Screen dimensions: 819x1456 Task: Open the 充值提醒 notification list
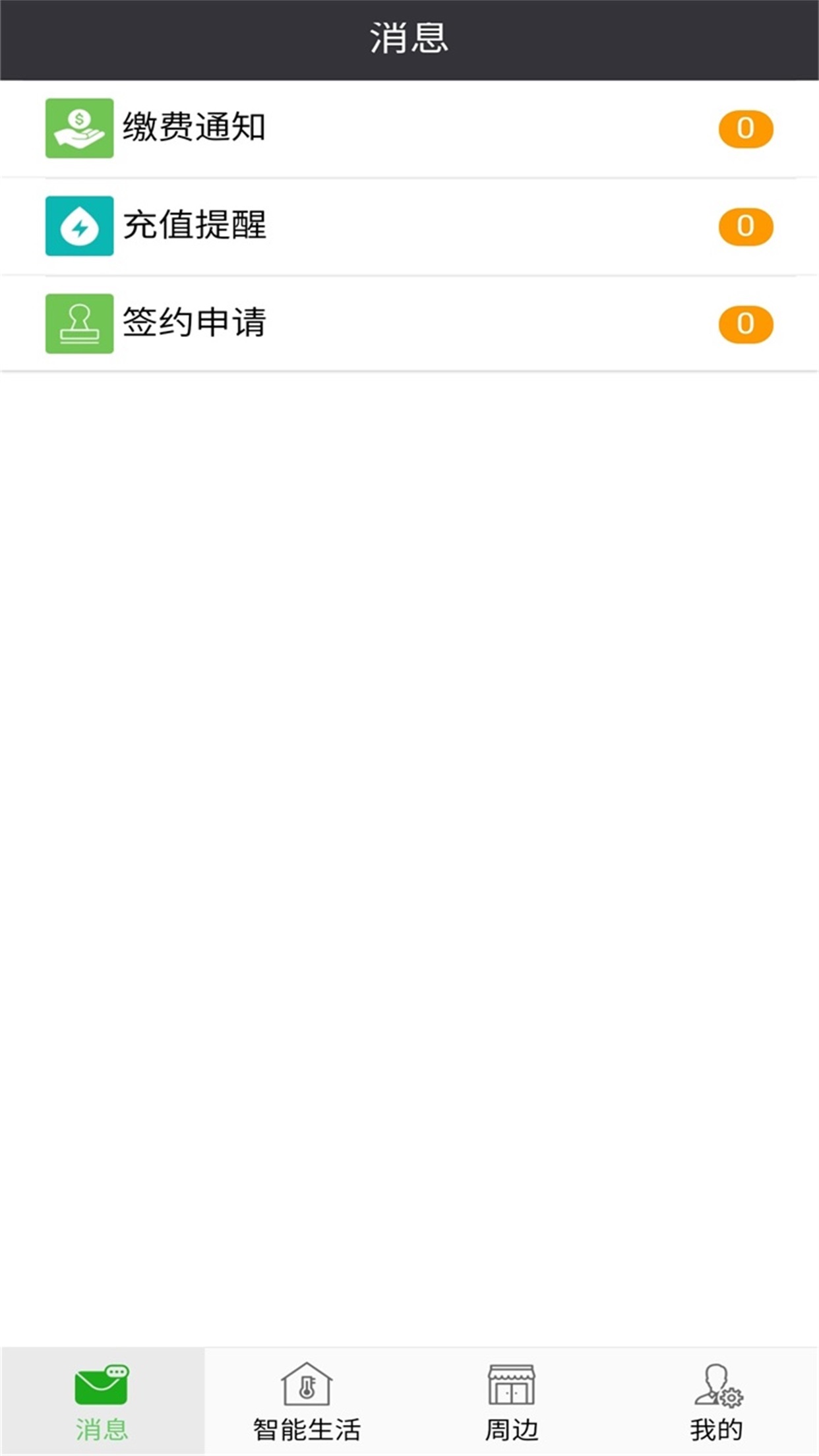[330, 226]
